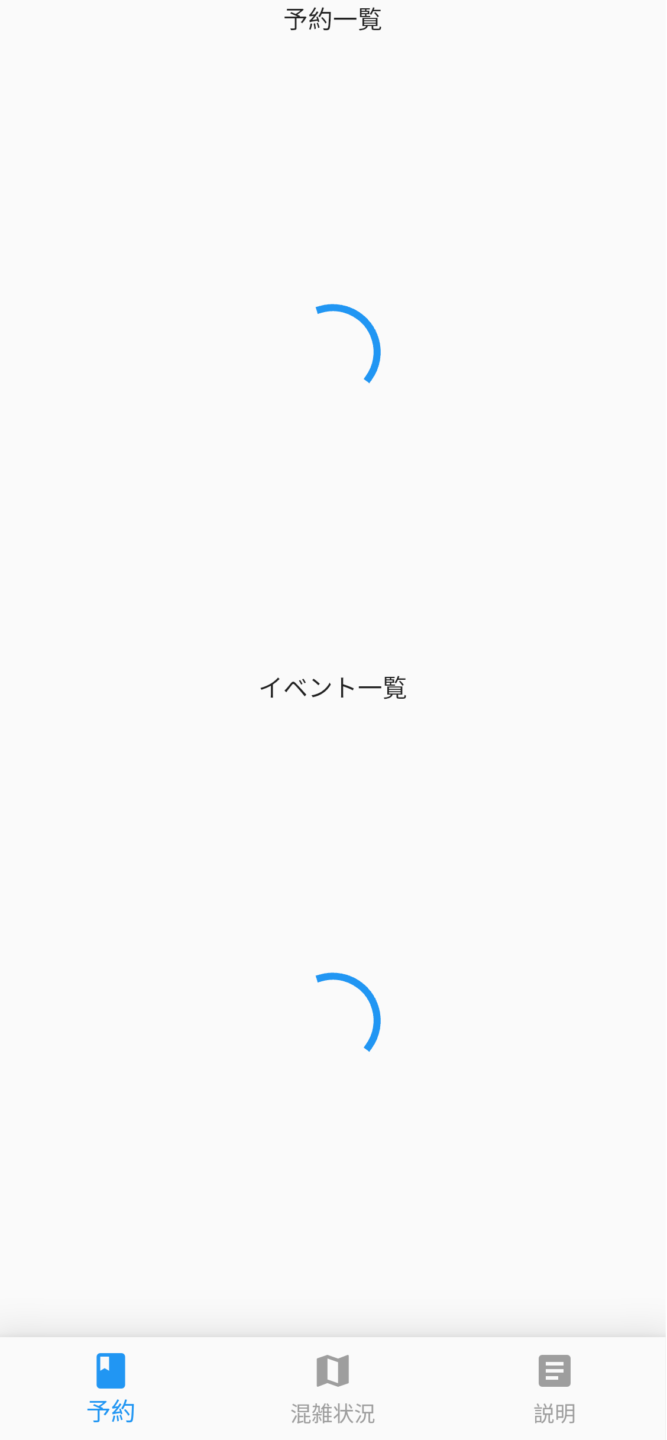Switch to the 混雑状況 tab
667x1440 pixels.
coord(333,1388)
